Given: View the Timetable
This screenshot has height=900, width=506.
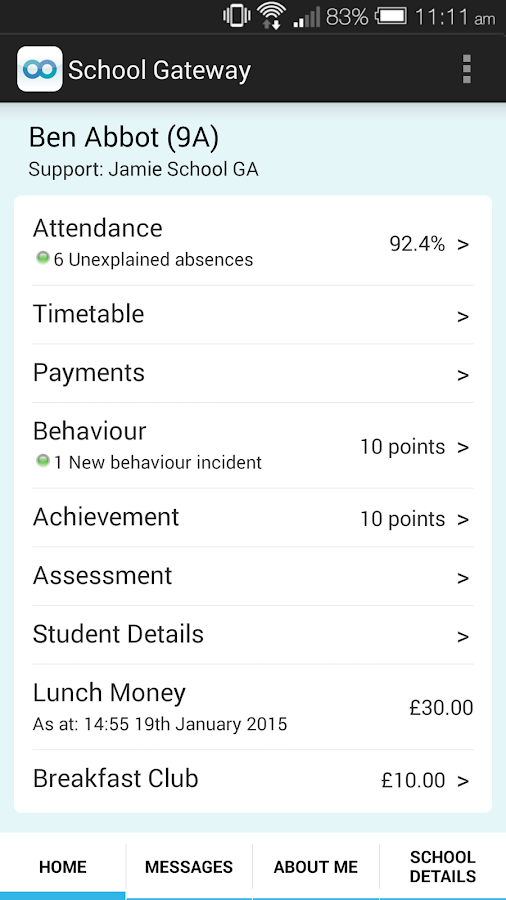Looking at the screenshot, I should click(x=252, y=315).
